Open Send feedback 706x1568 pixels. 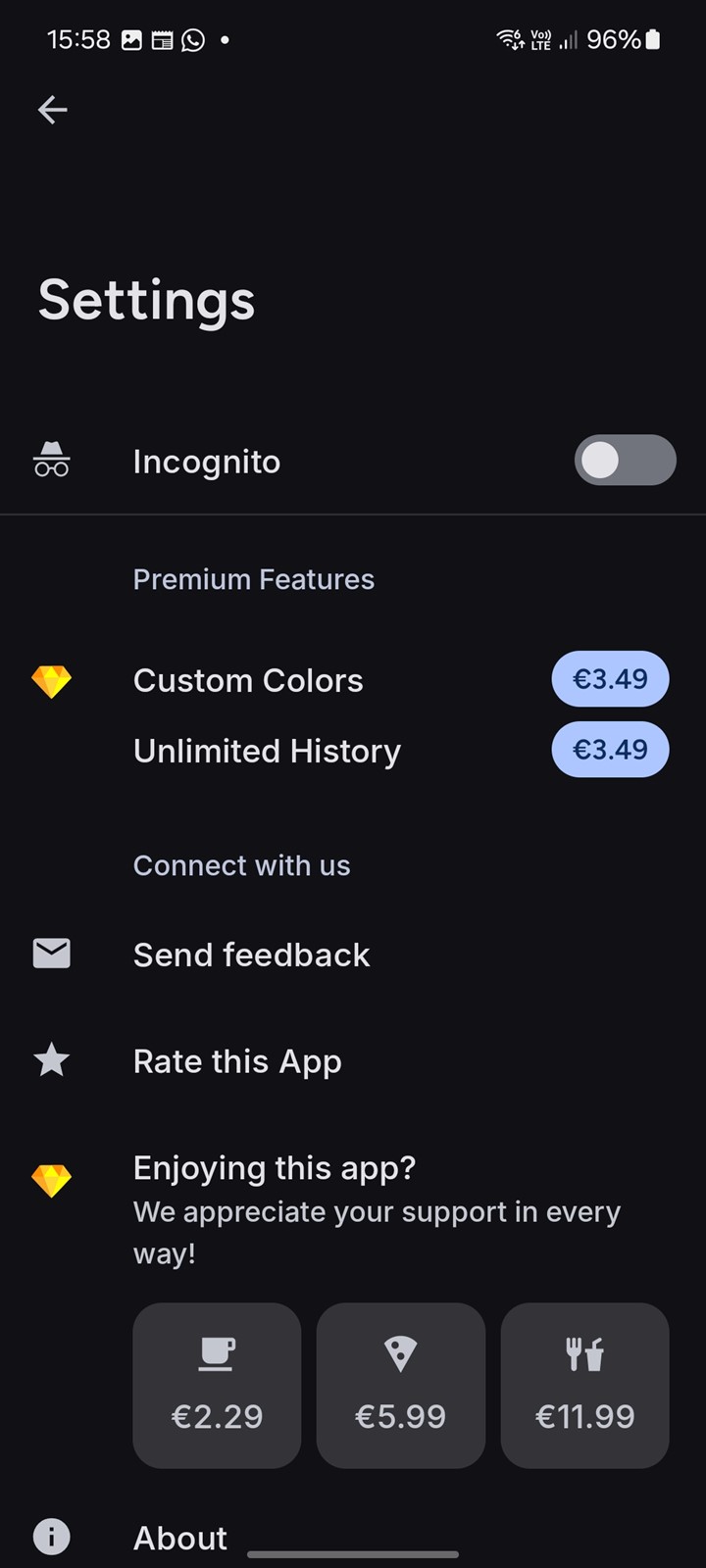(353, 955)
